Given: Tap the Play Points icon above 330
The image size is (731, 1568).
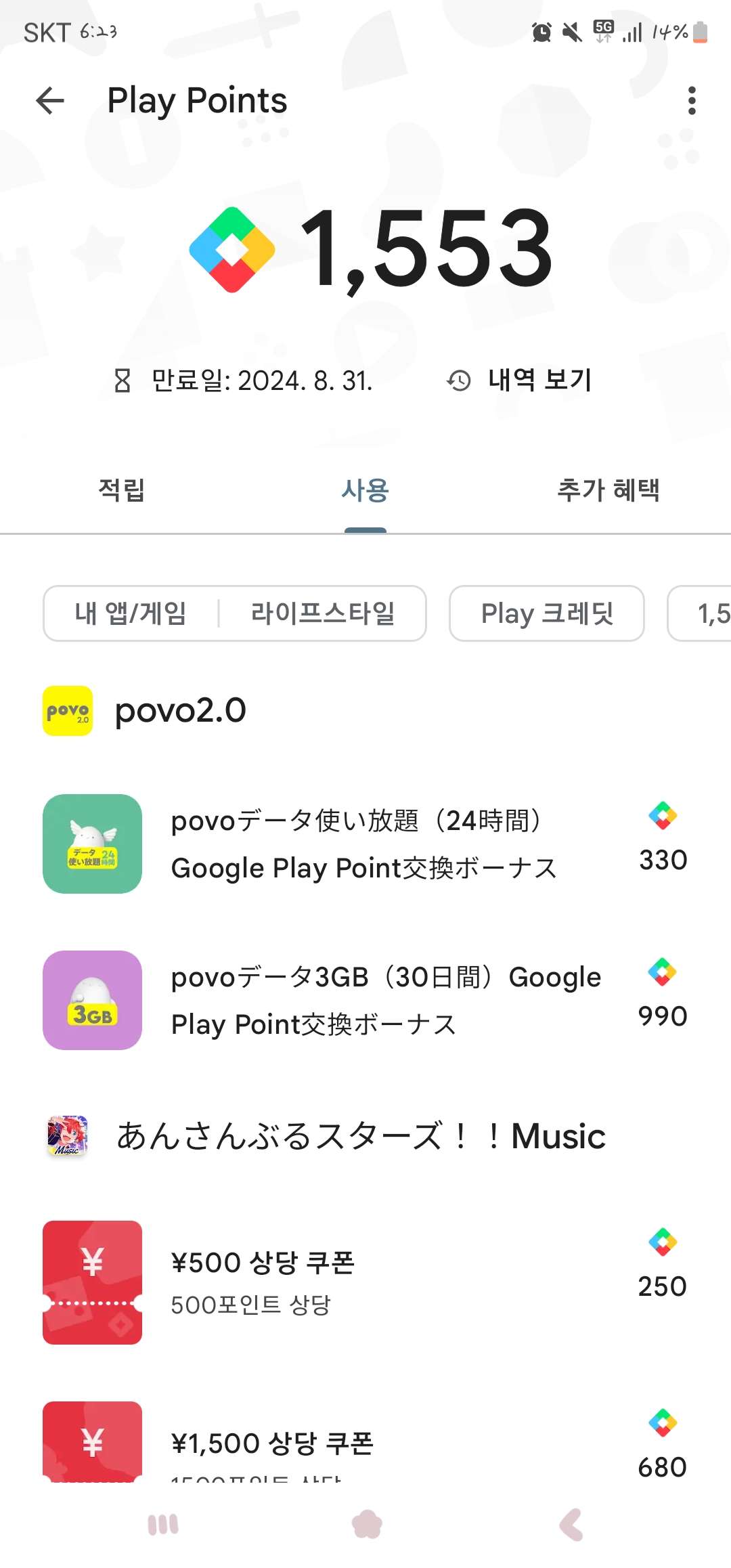Looking at the screenshot, I should (x=662, y=816).
